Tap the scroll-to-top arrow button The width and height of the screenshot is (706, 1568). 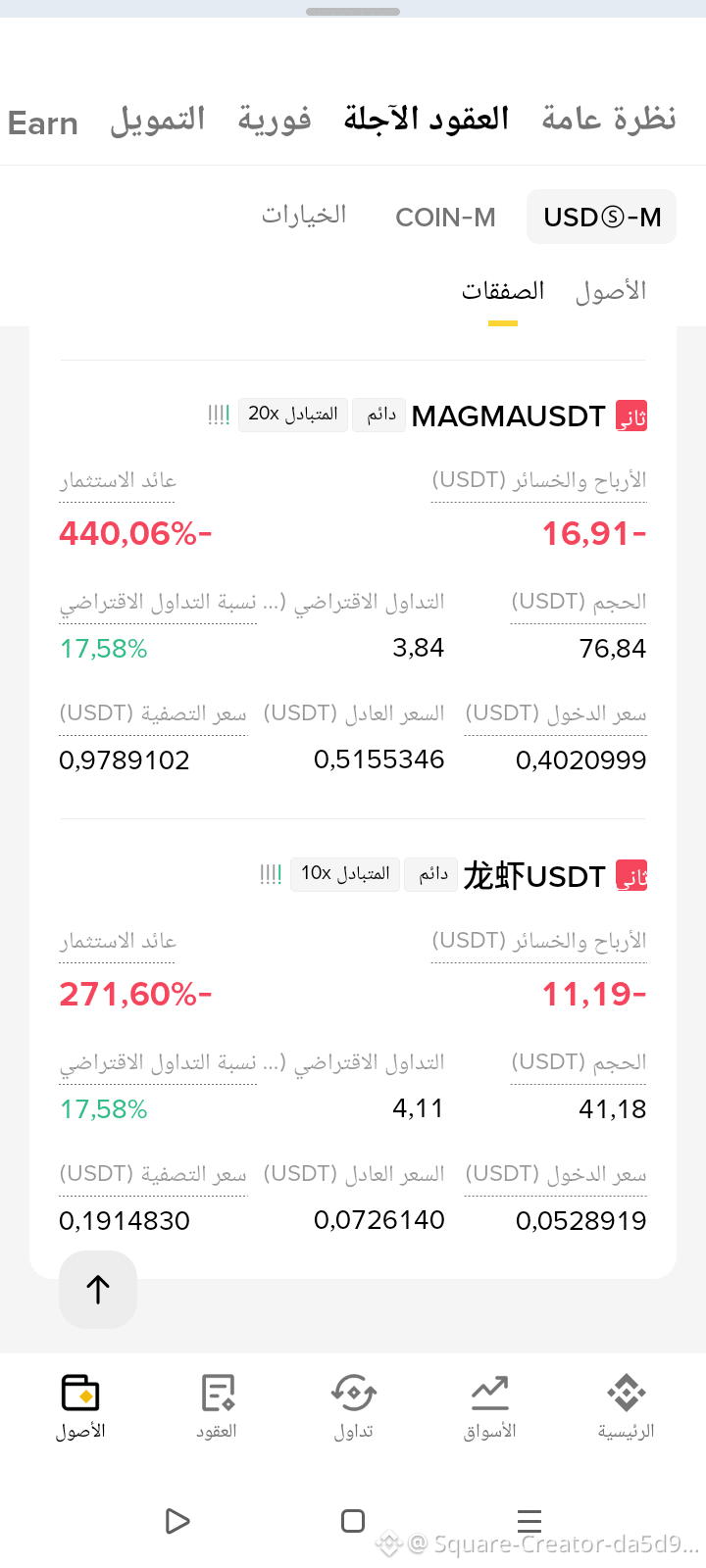98,1290
